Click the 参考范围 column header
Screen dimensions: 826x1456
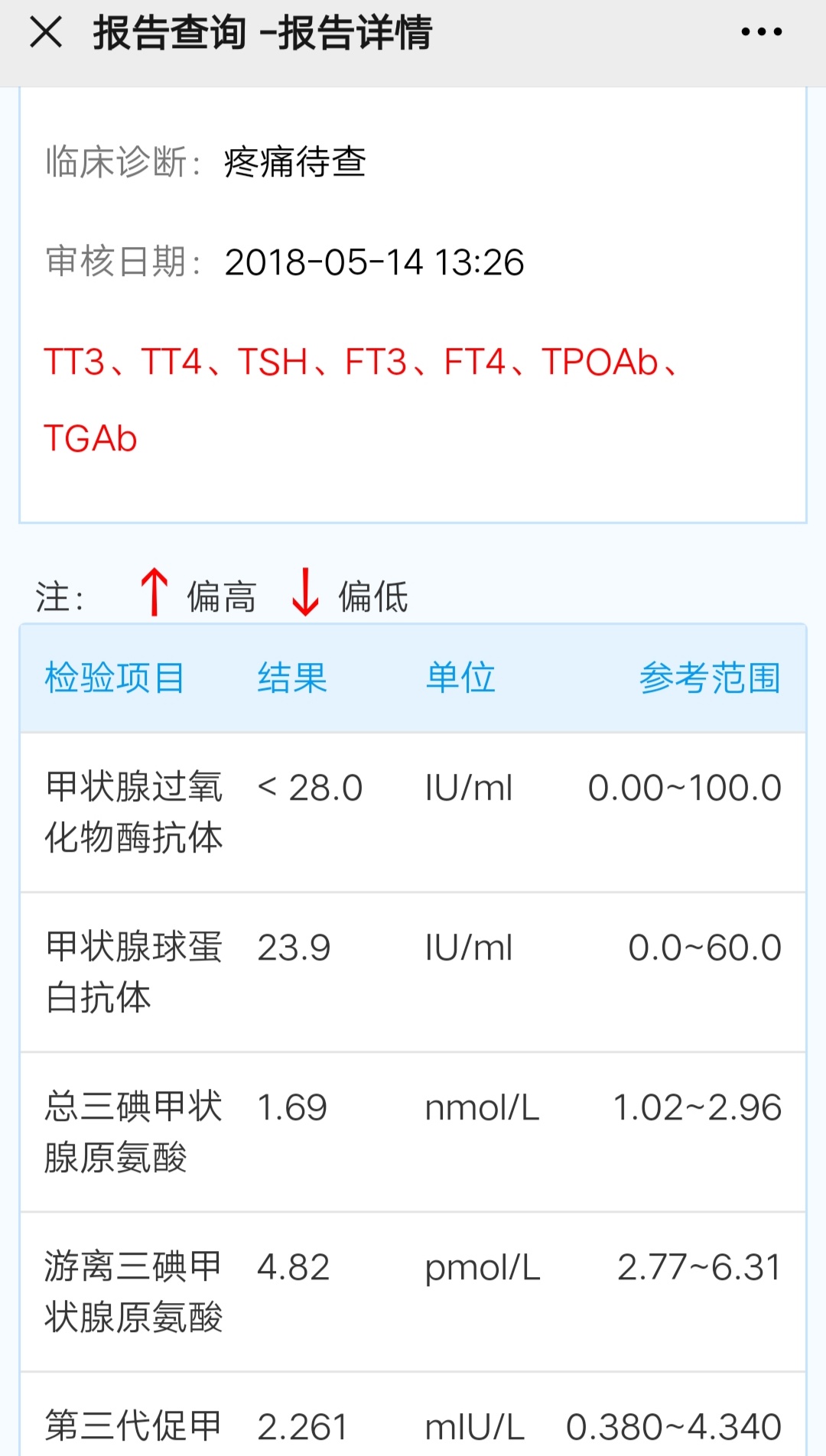[713, 676]
